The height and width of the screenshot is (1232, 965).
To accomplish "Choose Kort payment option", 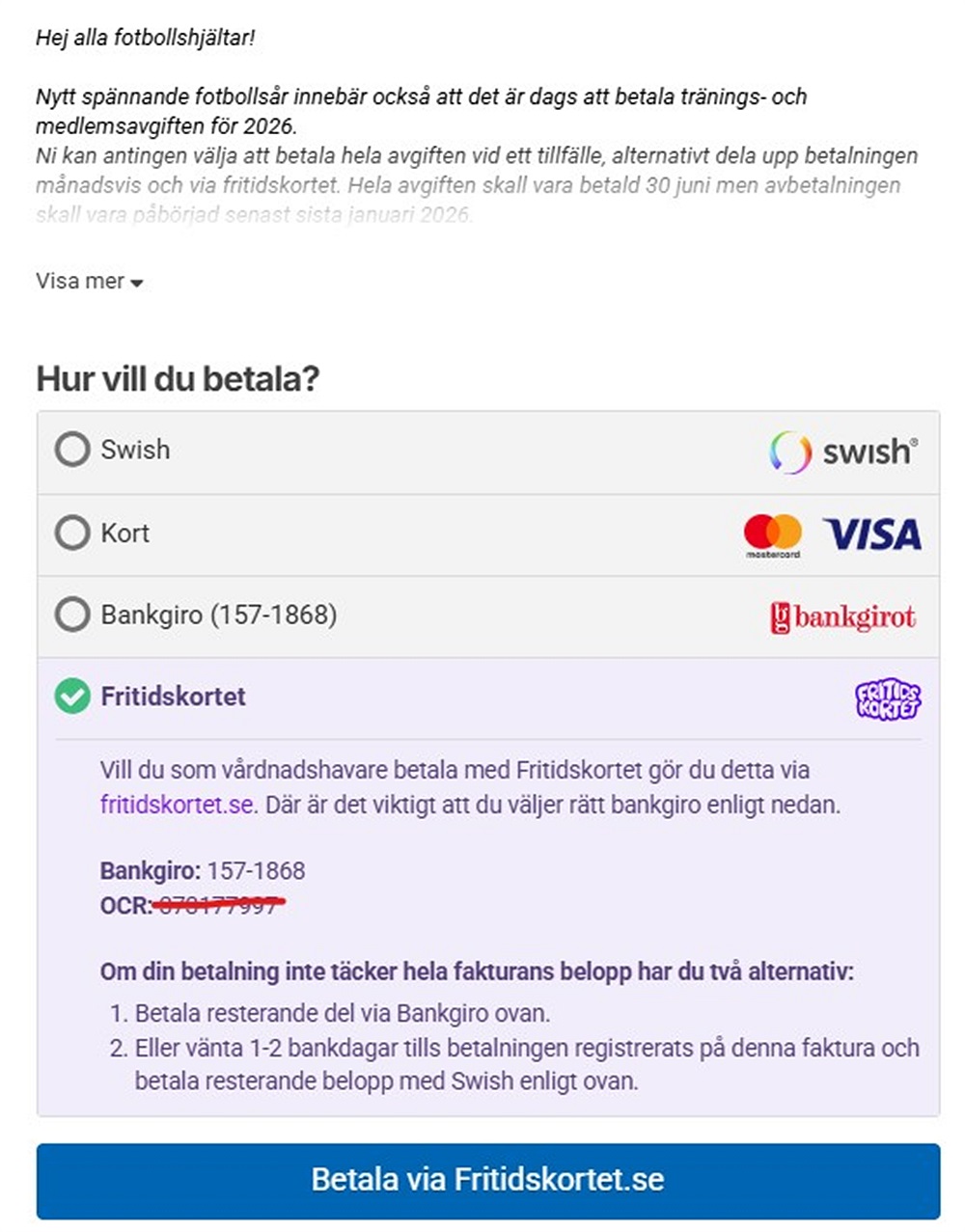I will pyautogui.click(x=72, y=533).
